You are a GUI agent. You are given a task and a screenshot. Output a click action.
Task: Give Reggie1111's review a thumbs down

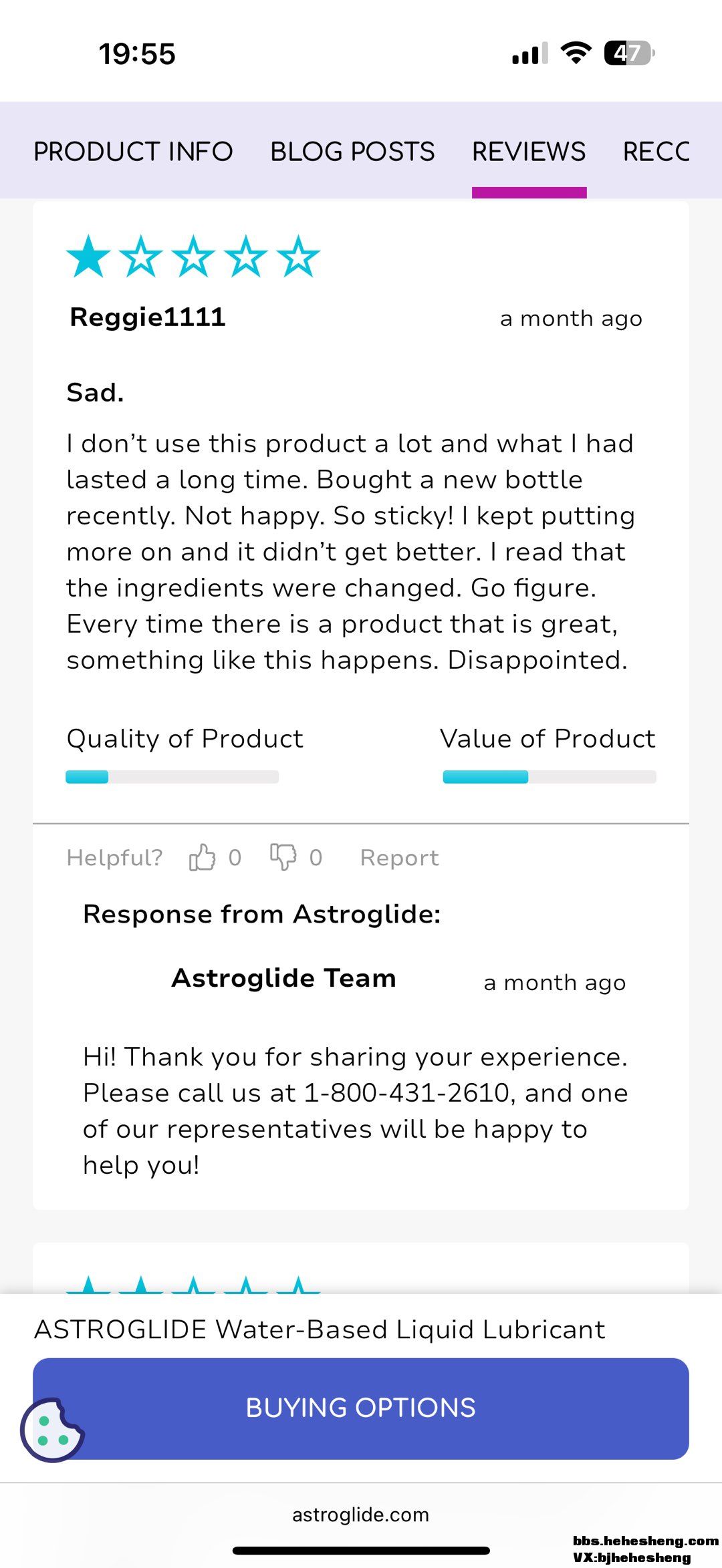283,857
